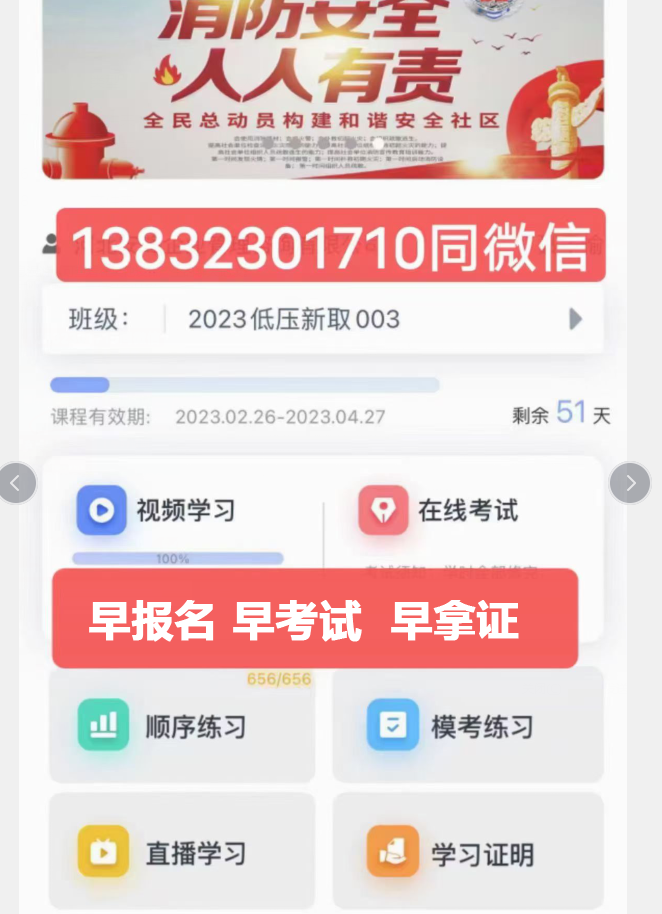
Task: Go to the previous image
Action: click(x=15, y=483)
